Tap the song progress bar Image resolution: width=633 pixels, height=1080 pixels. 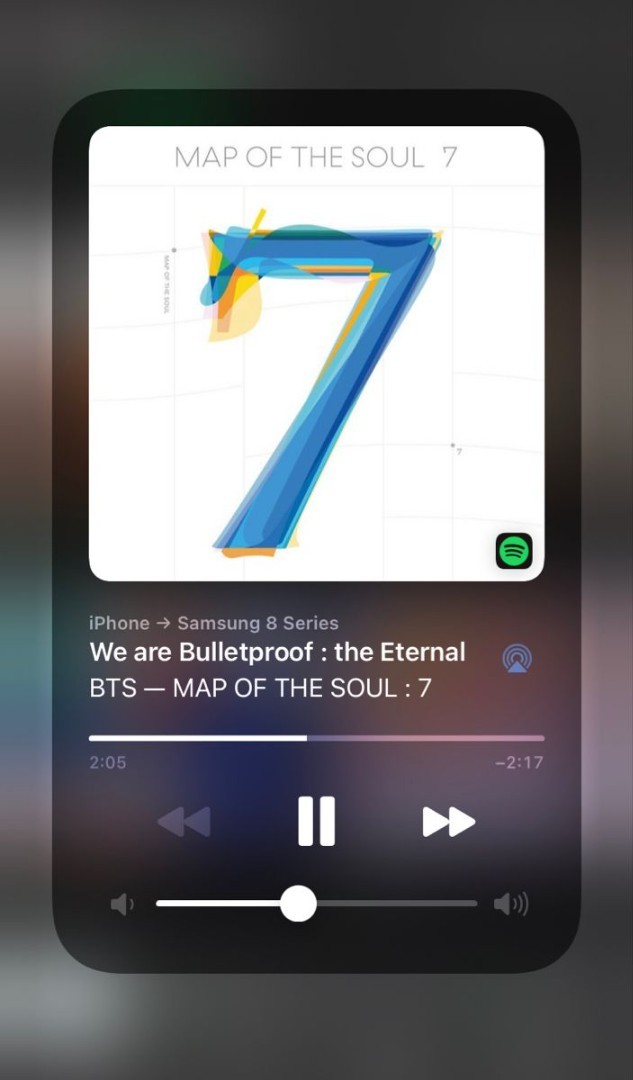pos(316,738)
